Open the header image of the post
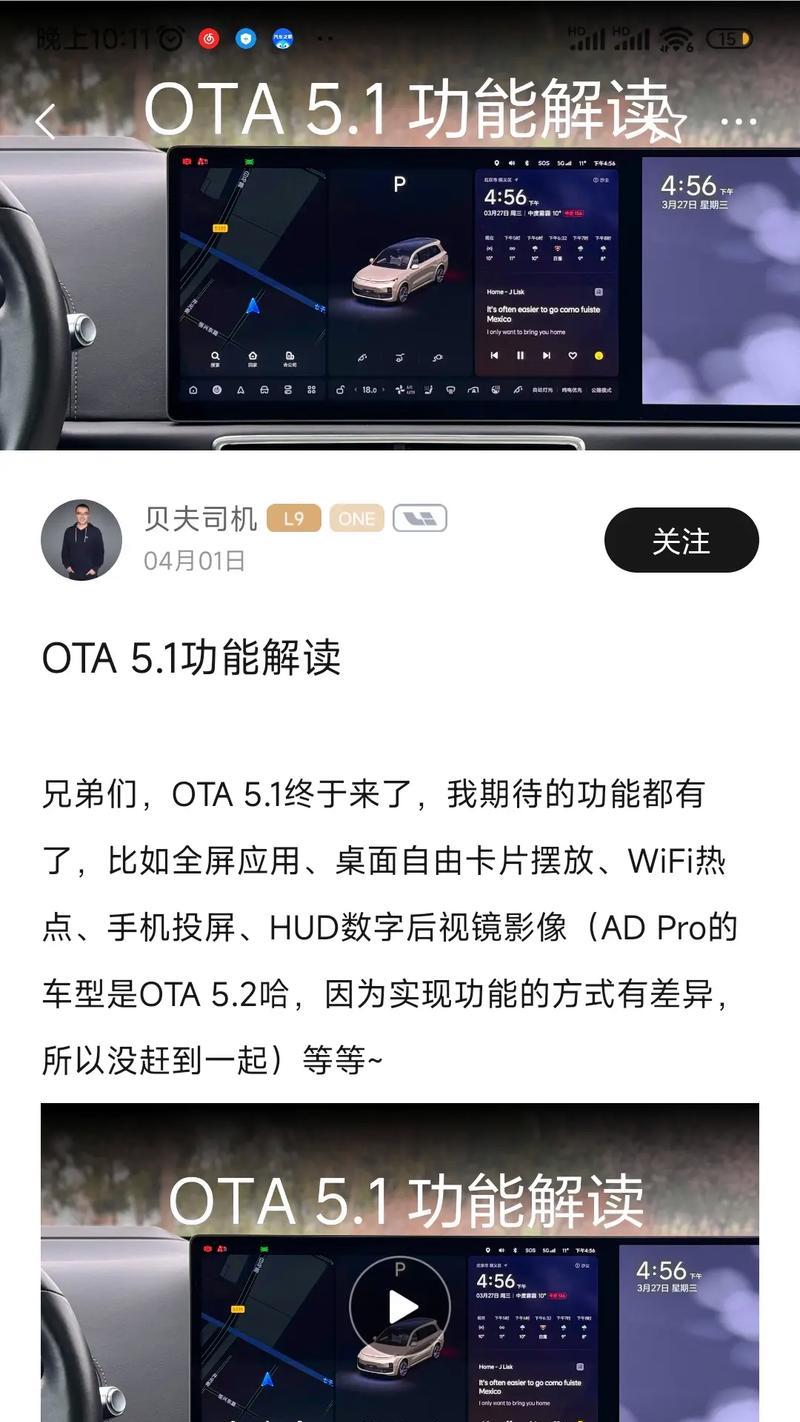The height and width of the screenshot is (1422, 800). pos(400,300)
